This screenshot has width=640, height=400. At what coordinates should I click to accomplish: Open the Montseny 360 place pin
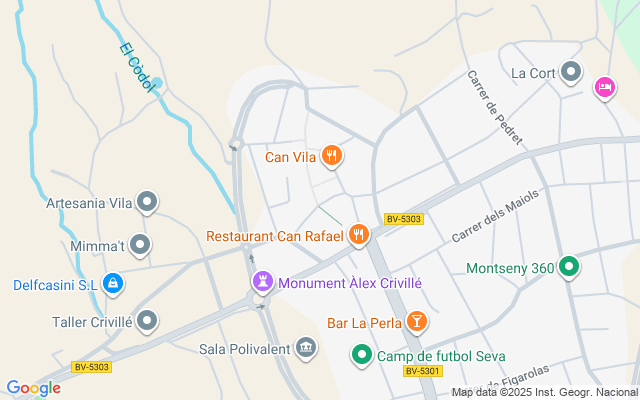click(x=569, y=267)
